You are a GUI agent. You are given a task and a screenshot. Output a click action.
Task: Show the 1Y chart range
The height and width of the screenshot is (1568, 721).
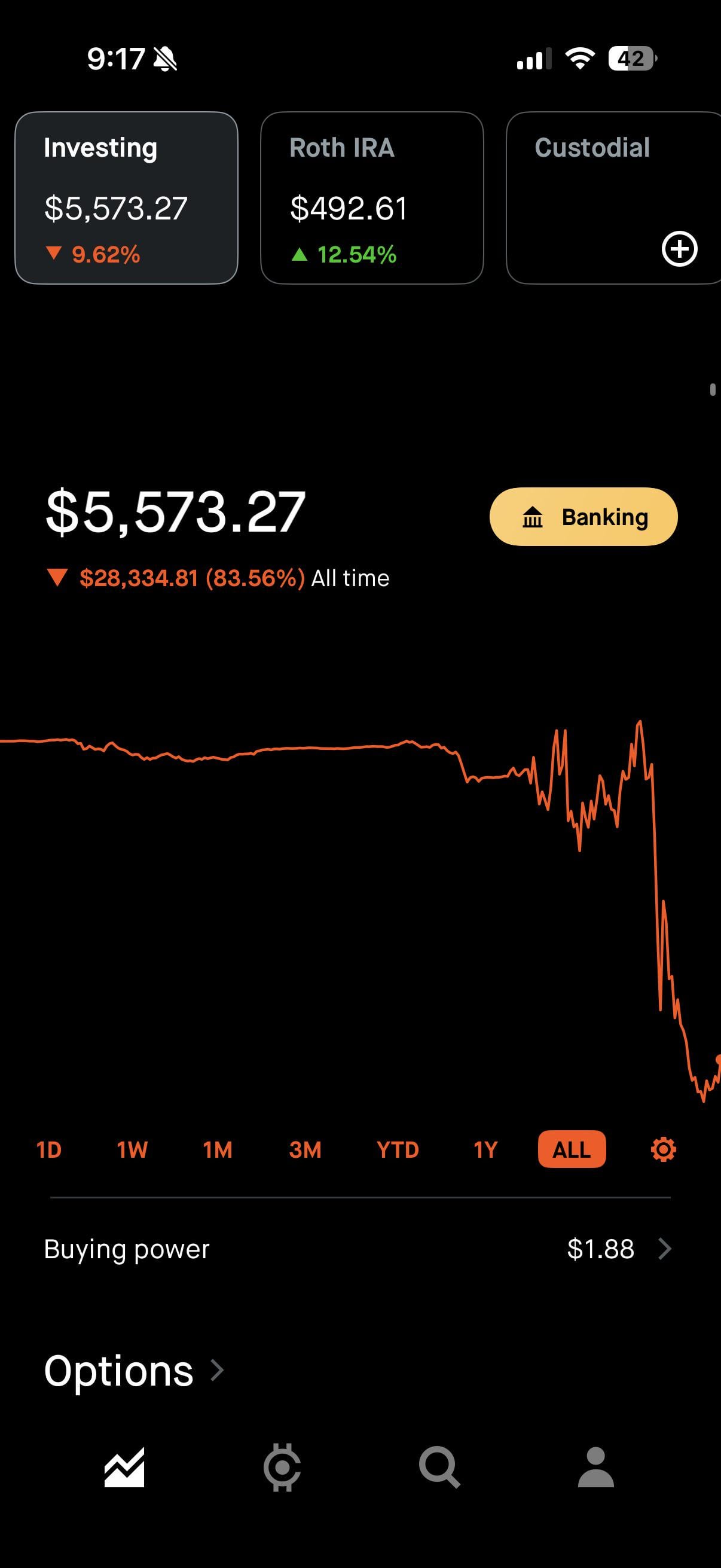tap(485, 1150)
